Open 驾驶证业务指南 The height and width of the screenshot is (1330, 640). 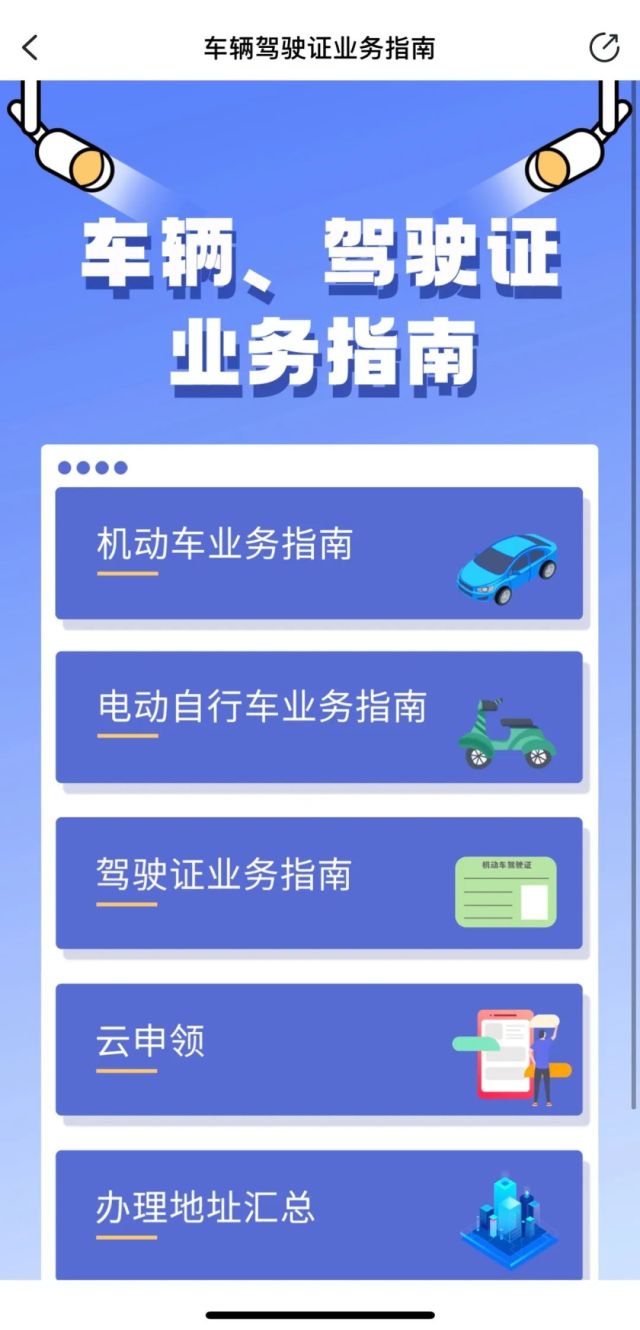pos(318,883)
